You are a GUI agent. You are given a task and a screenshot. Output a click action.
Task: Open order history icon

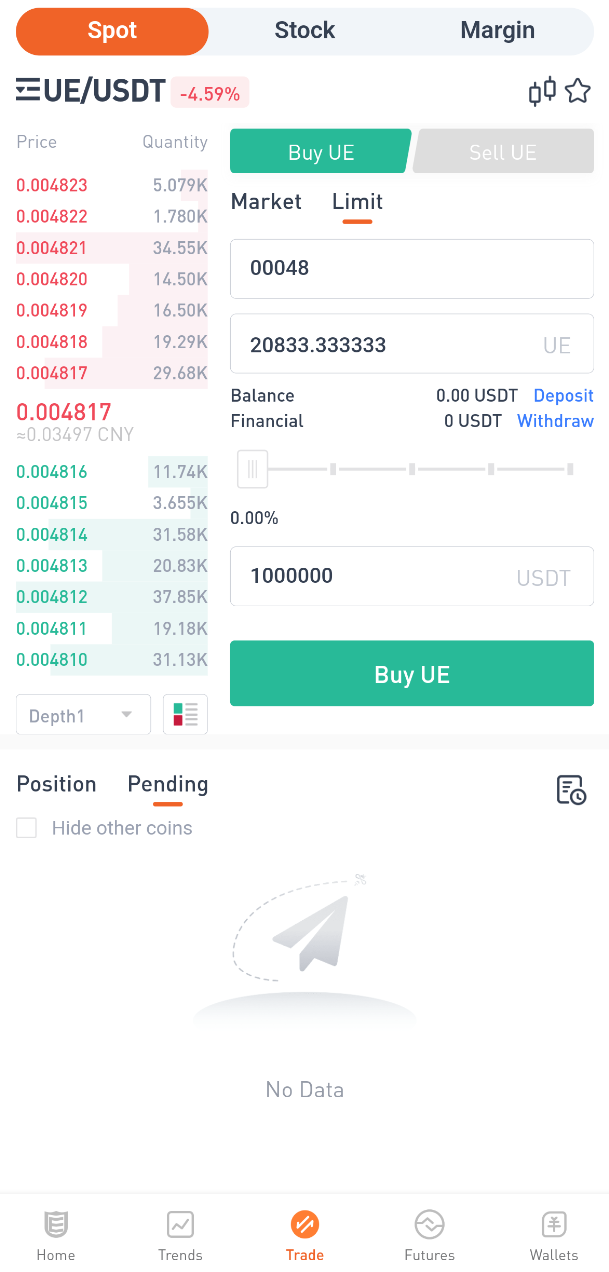[571, 790]
